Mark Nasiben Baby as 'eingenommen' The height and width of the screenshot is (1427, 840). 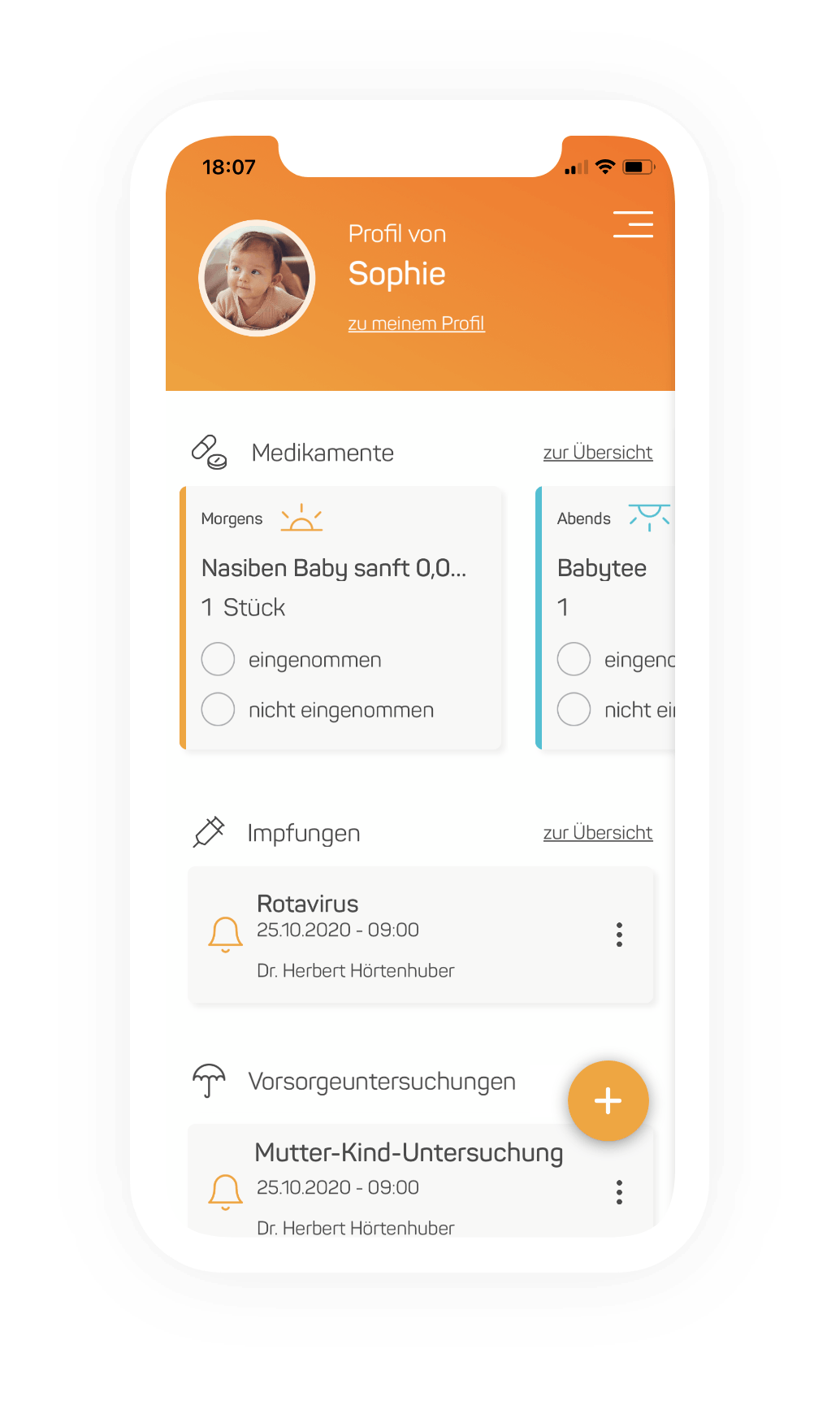(x=219, y=659)
